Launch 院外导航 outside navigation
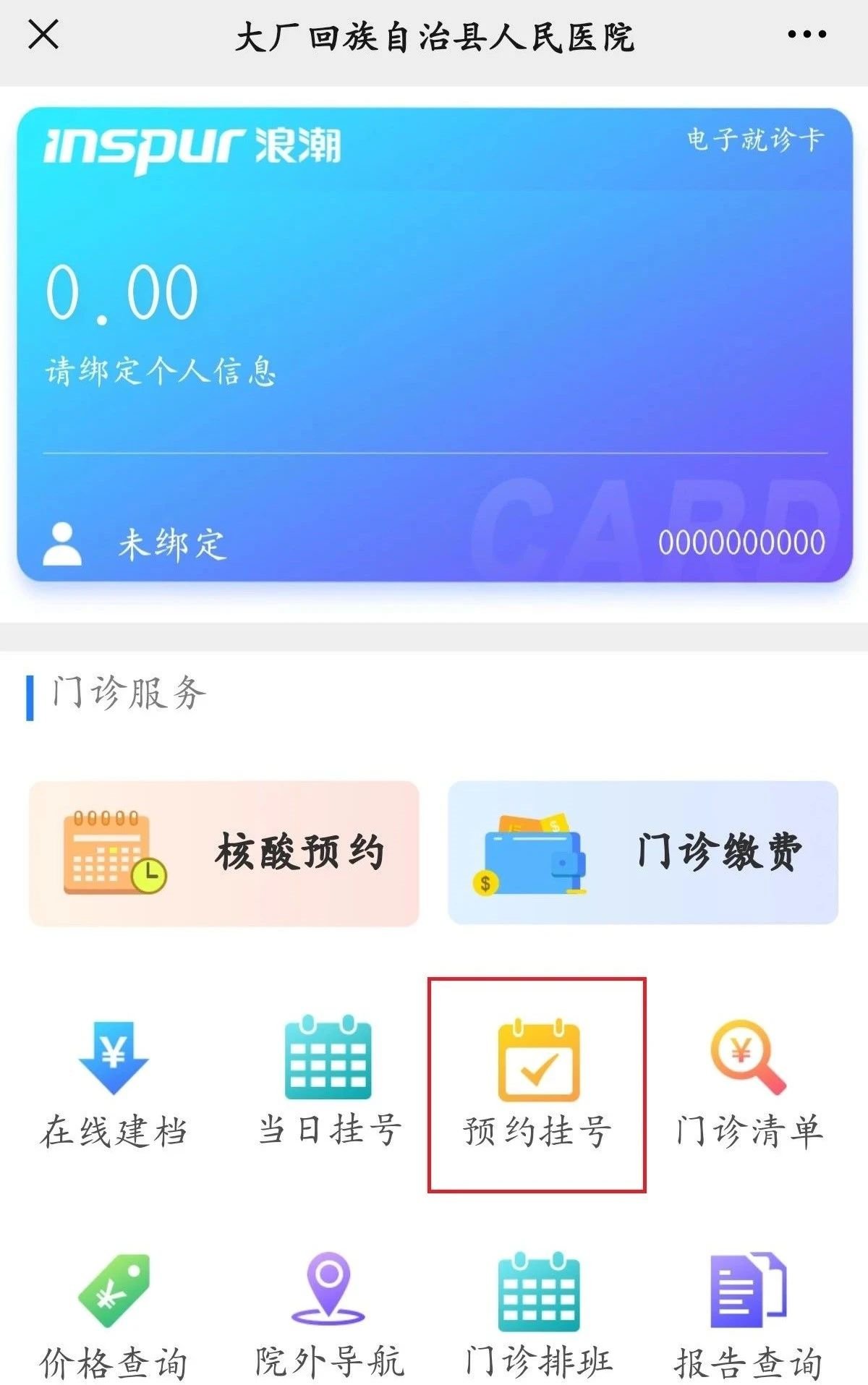868x1385 pixels. point(328,1318)
